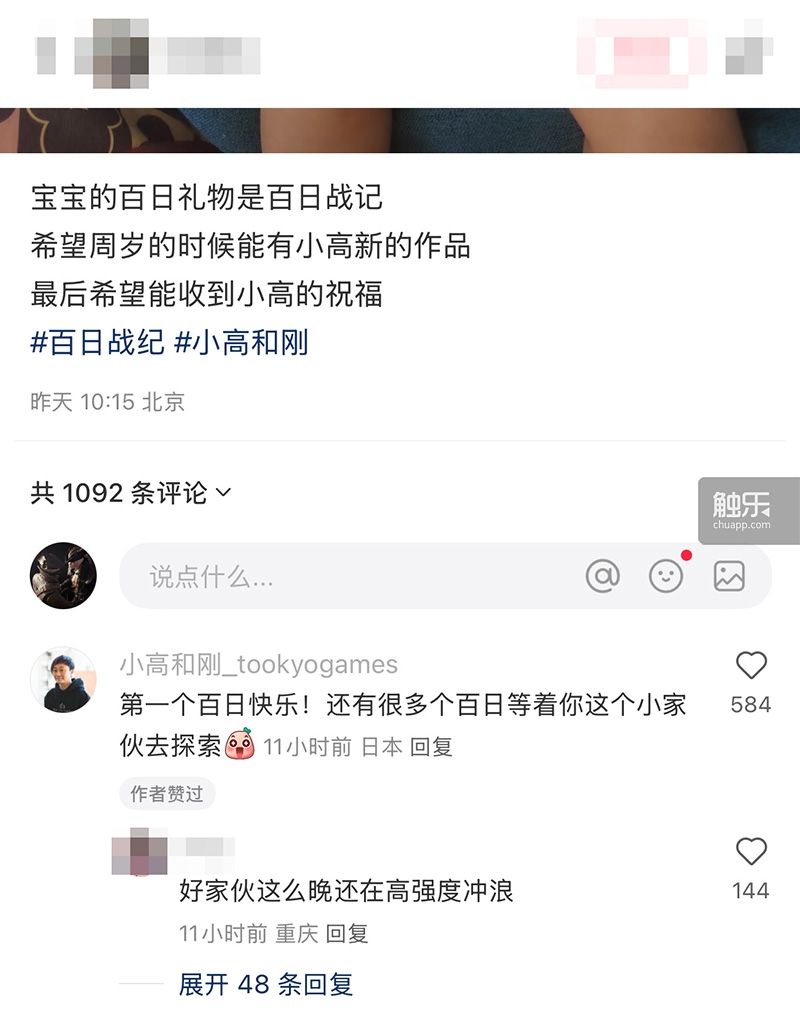Screen dimensions: 800x1023
Task: Expand 展开 48 条回复
Action: point(265,984)
